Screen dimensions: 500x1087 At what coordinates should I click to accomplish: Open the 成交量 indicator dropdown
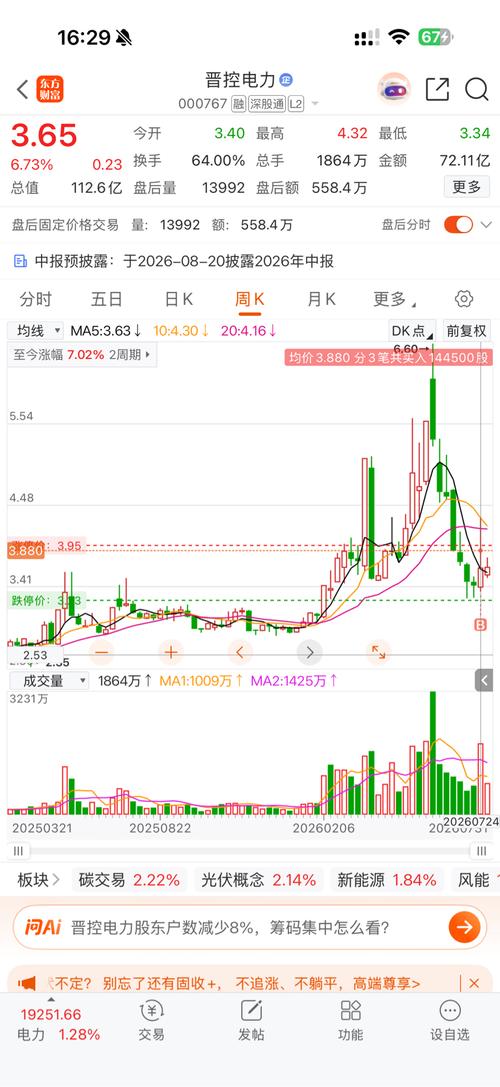pos(49,681)
